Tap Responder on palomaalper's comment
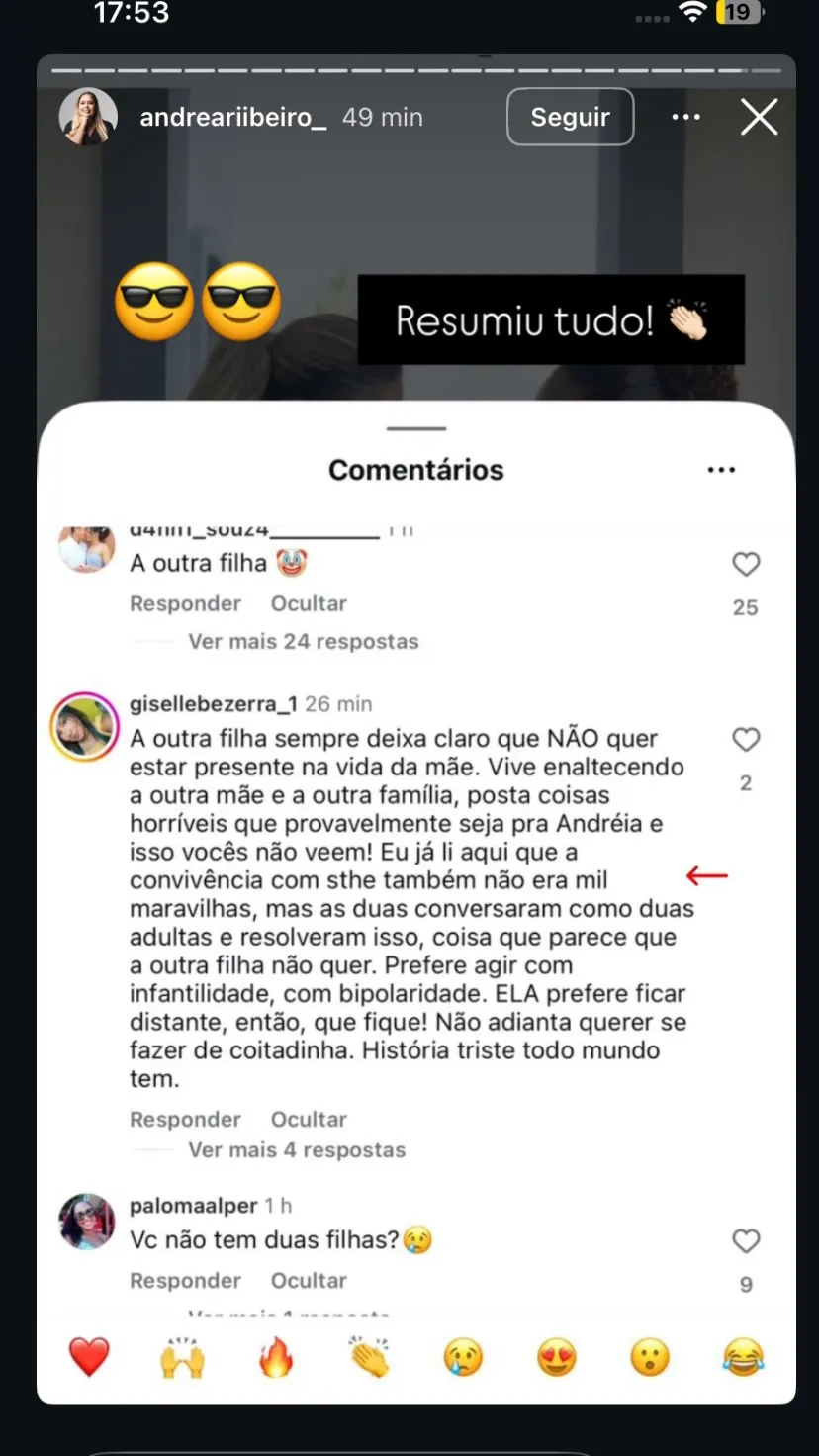 point(185,1280)
